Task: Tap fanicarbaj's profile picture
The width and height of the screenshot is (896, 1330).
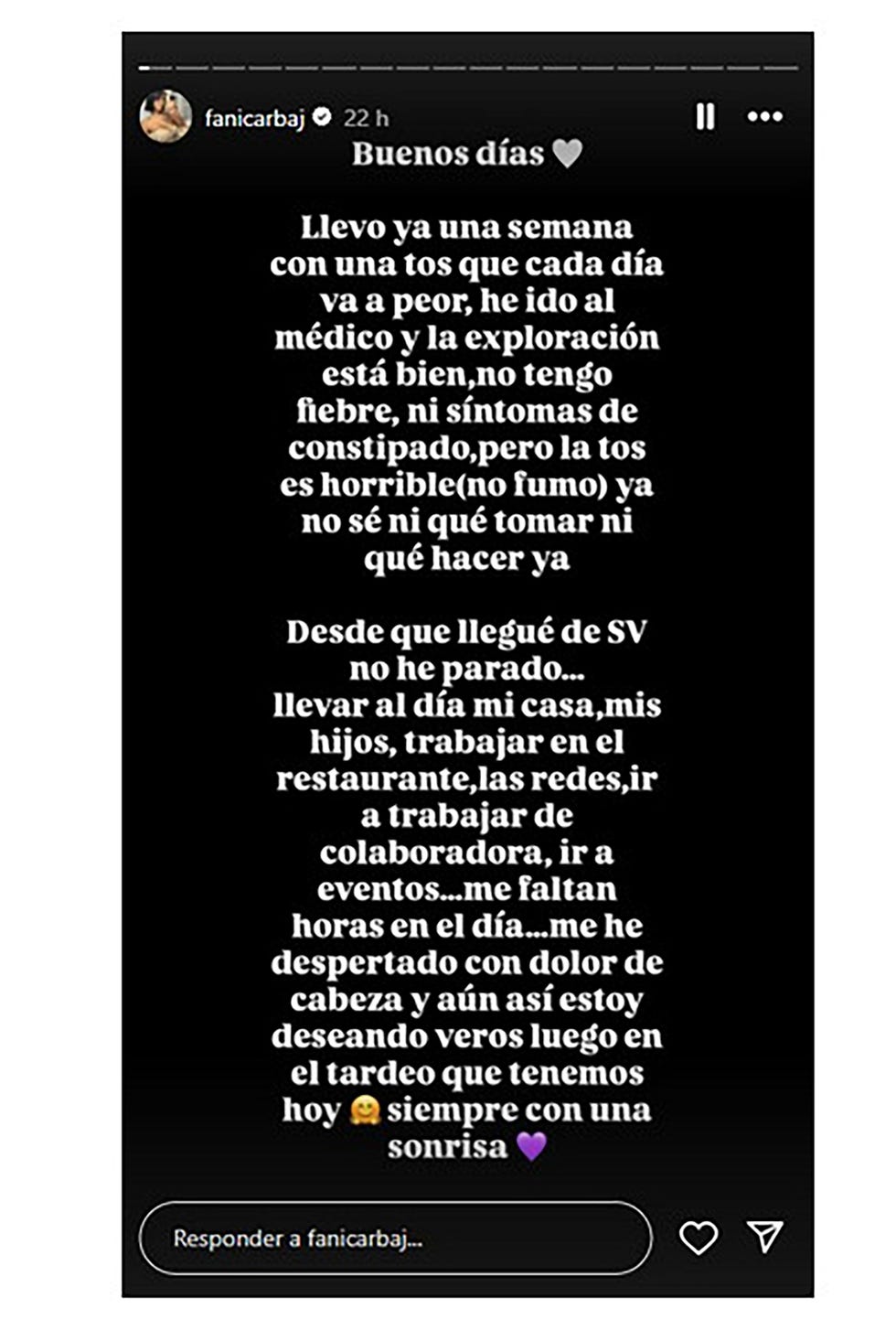Action: 165,116
